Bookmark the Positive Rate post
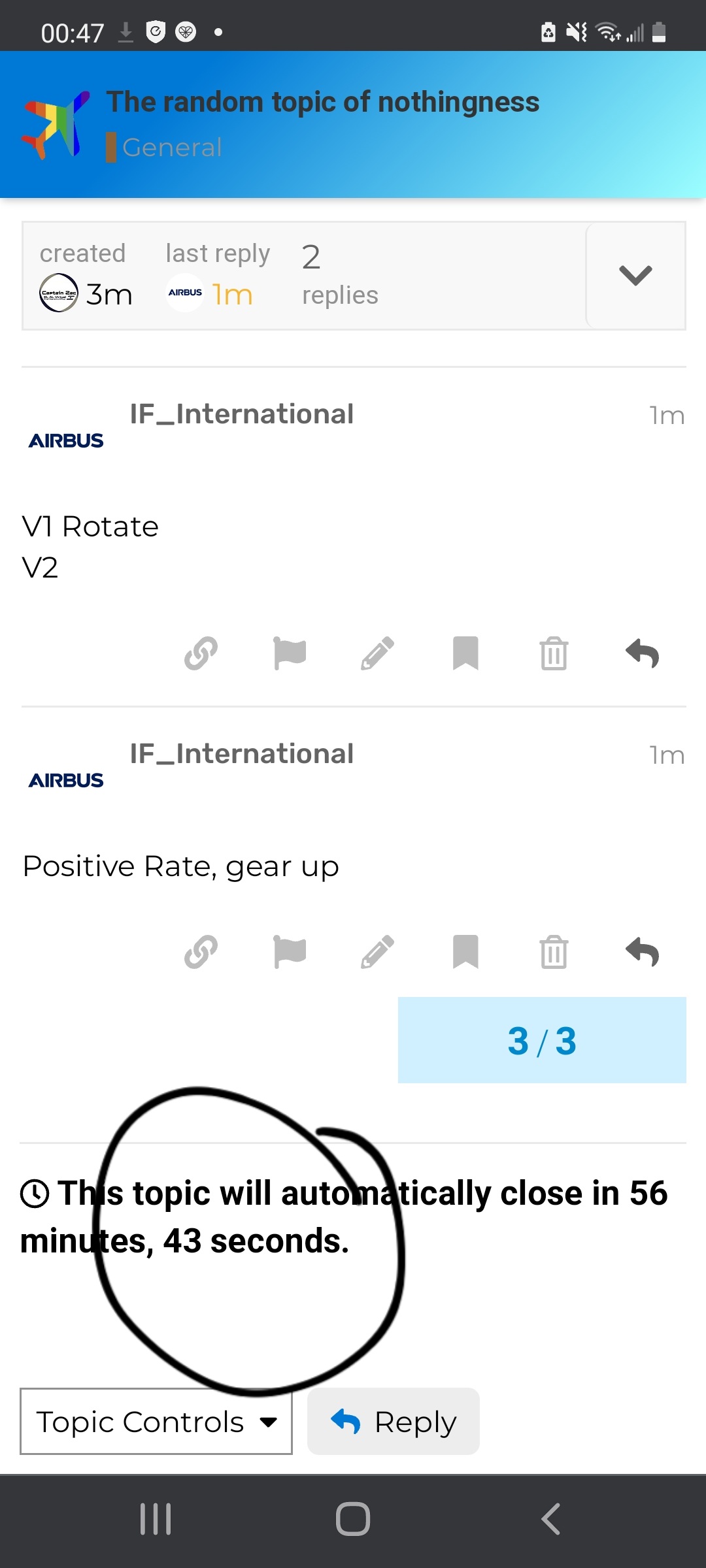The image size is (706, 1568). point(465,952)
